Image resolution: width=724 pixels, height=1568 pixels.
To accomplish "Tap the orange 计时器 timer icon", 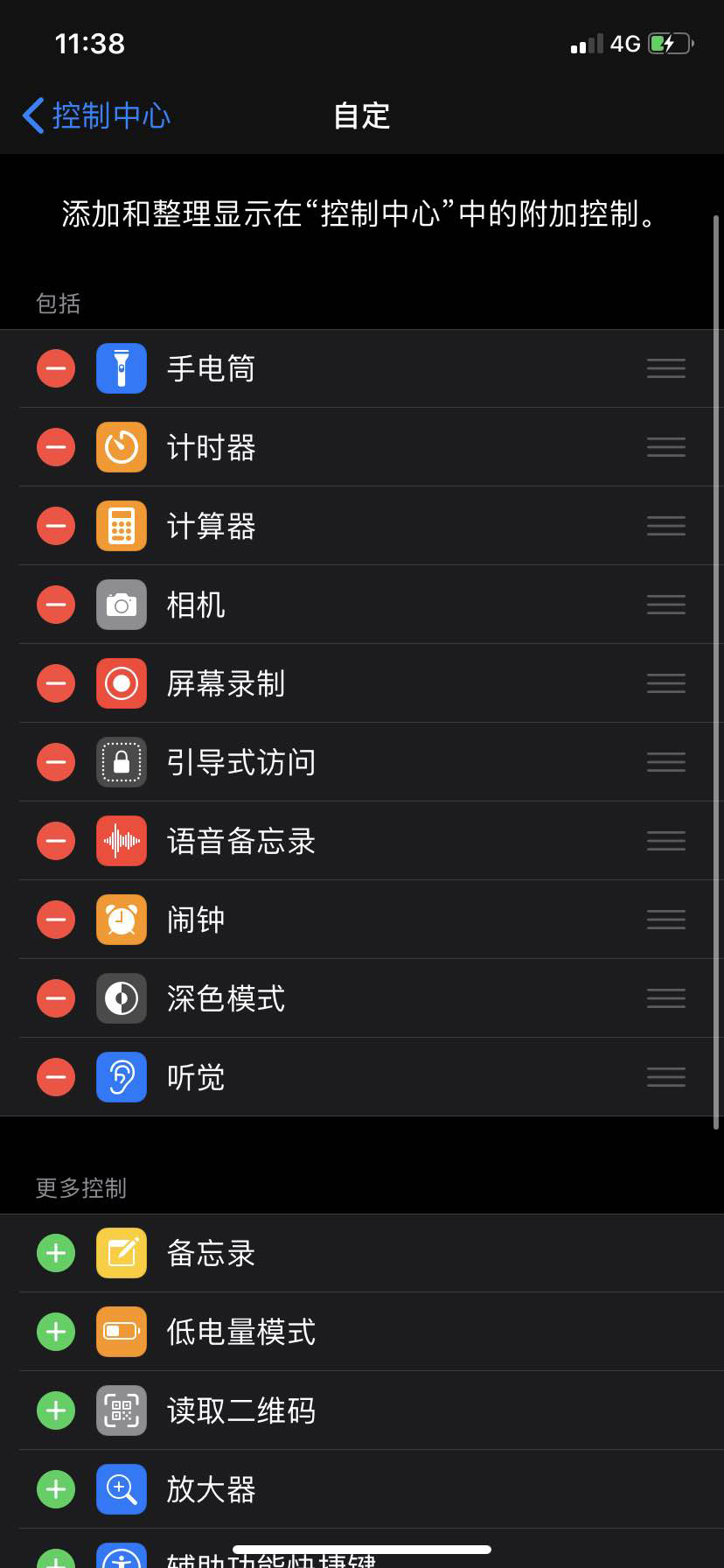I will point(121,447).
